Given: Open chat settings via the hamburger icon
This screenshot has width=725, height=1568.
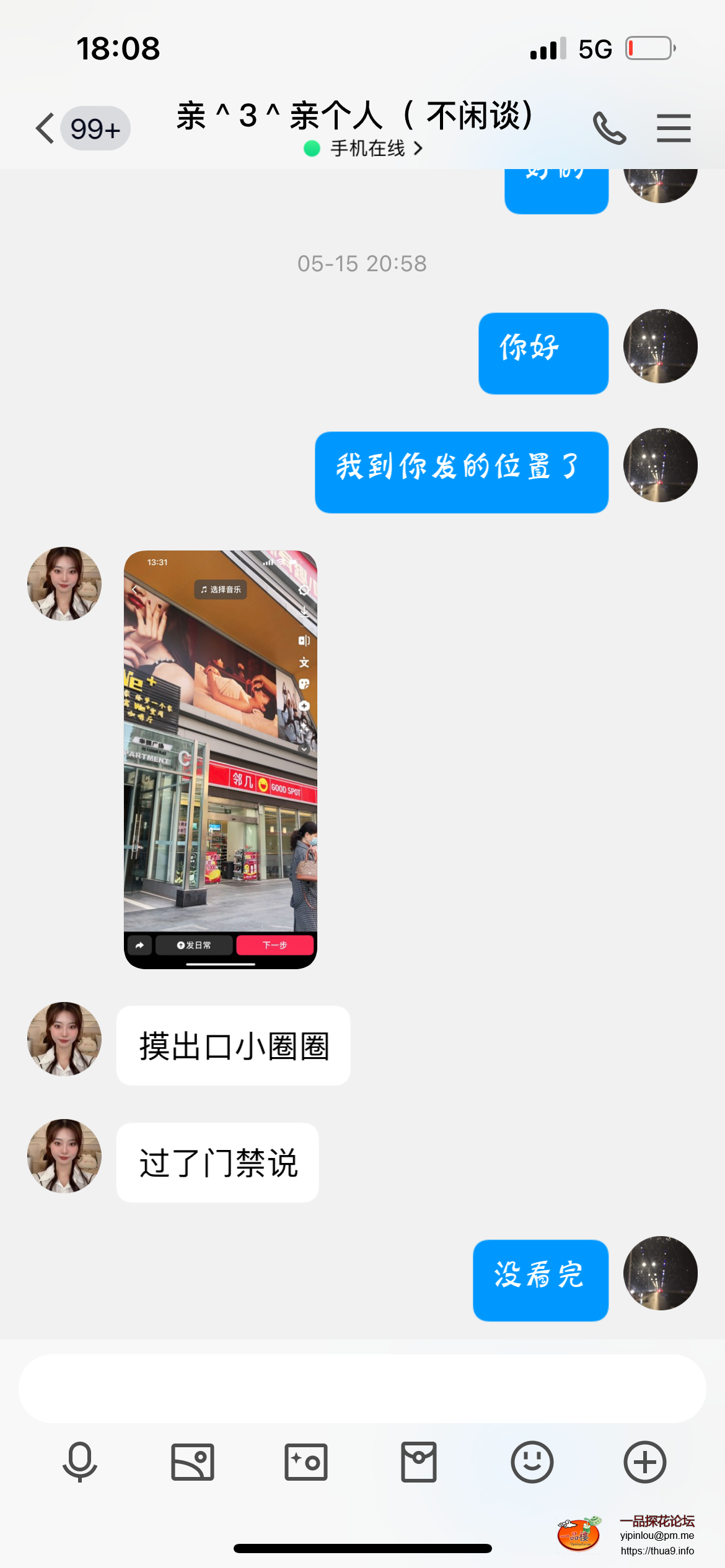Looking at the screenshot, I should coord(674,128).
